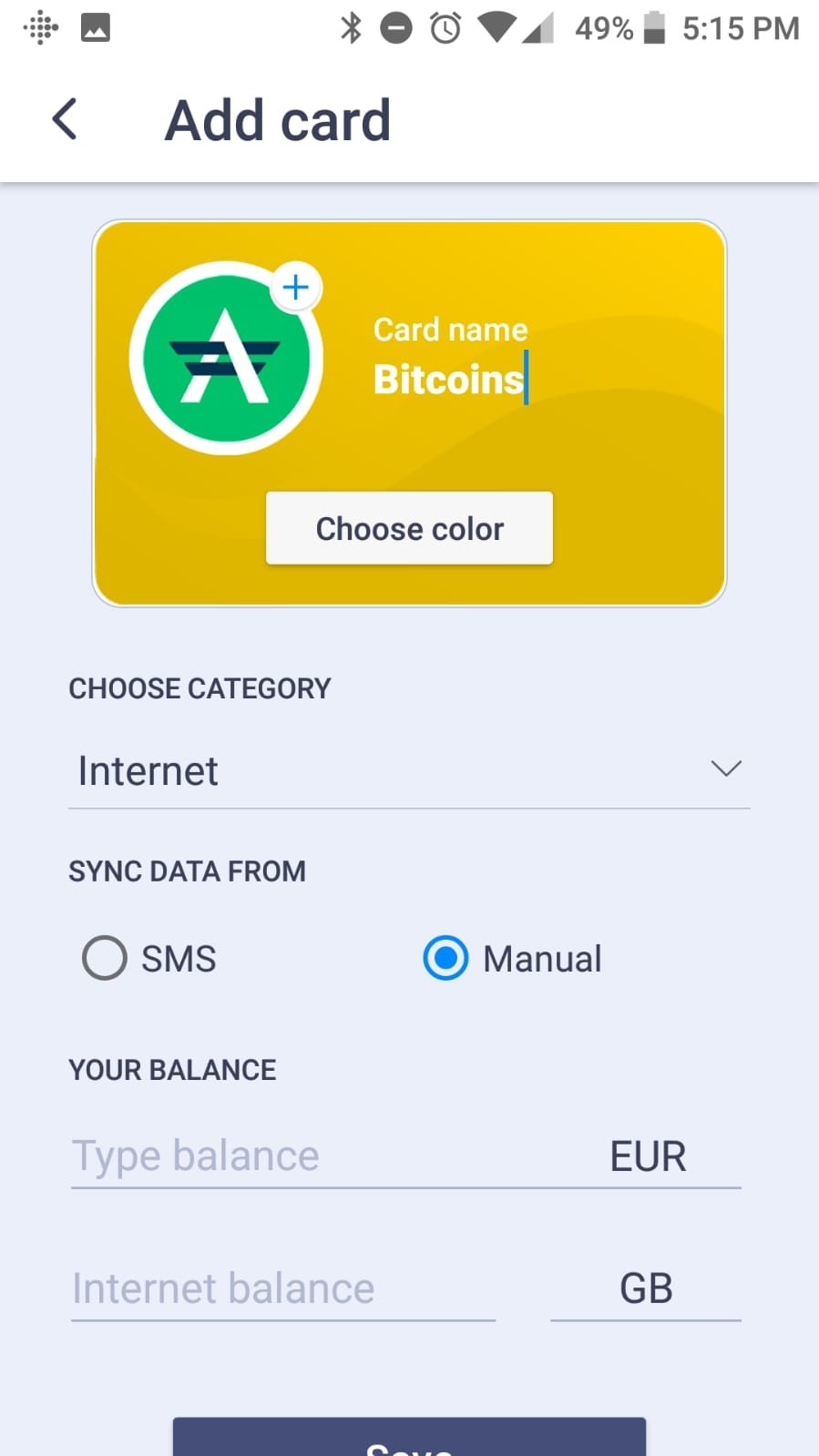Tap the plus icon on card logo
Image resolution: width=819 pixels, height=1456 pixels.
coord(295,288)
